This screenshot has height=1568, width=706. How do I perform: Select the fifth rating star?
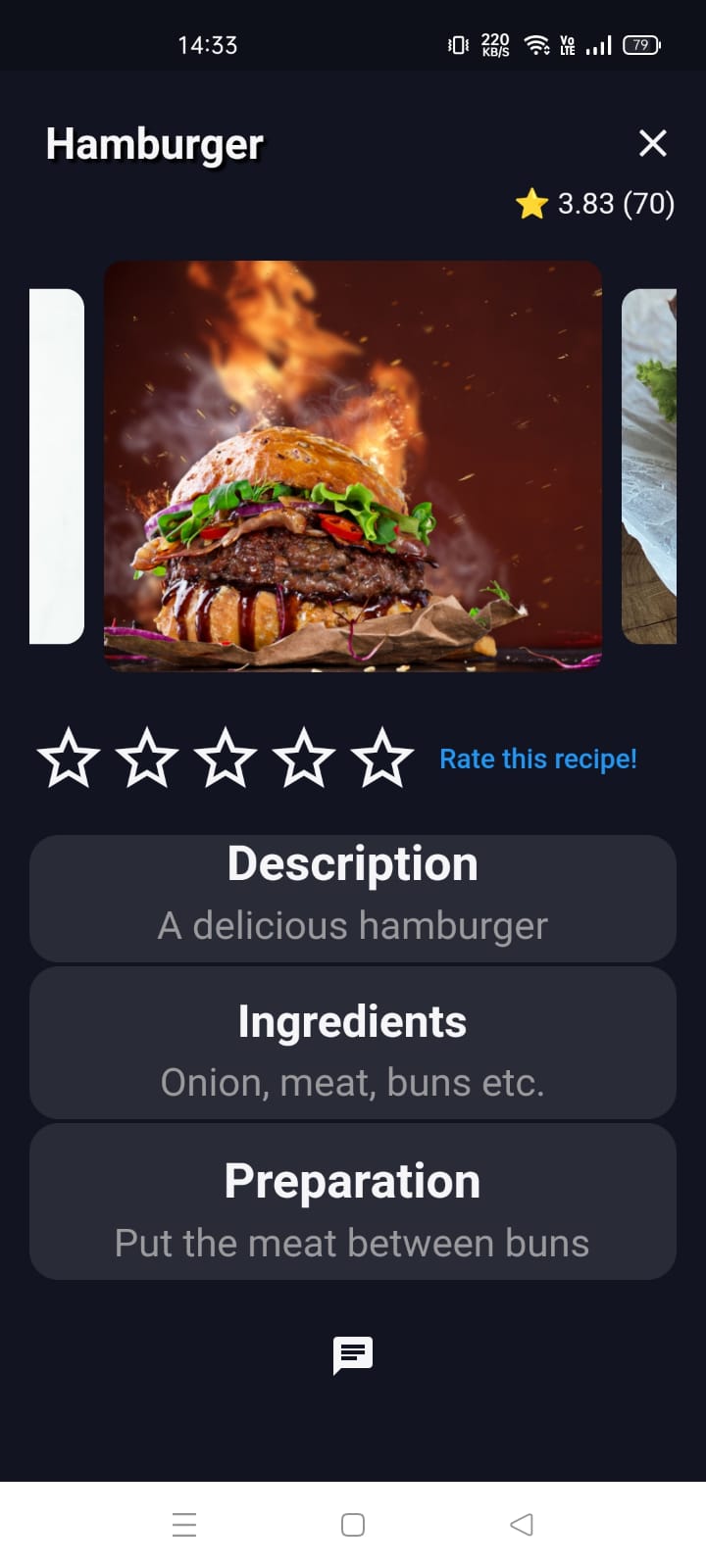coord(382,758)
